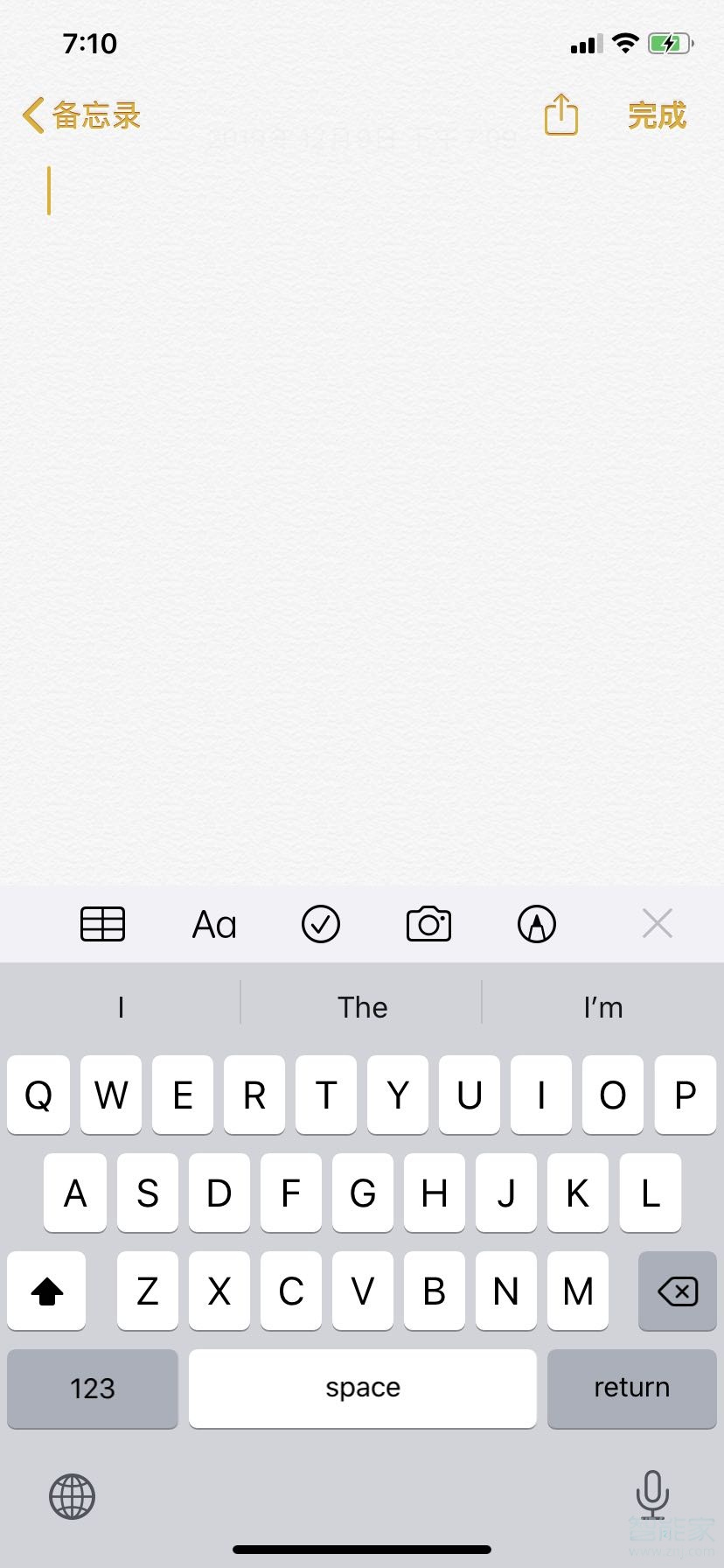This screenshot has height=1568, width=724.
Task: Open text formatting with the Aa icon
Action: point(213,923)
